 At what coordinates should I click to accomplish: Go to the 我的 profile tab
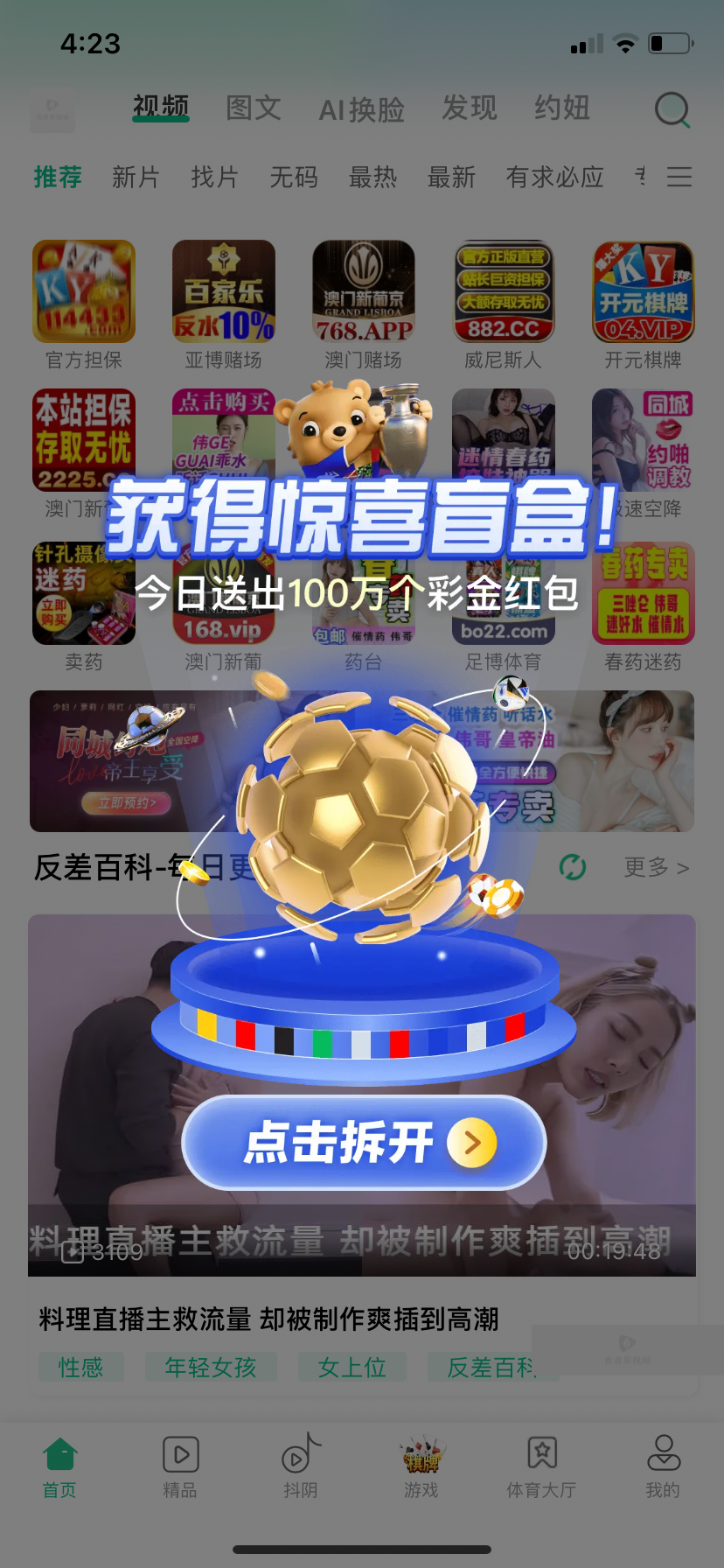click(x=663, y=1466)
